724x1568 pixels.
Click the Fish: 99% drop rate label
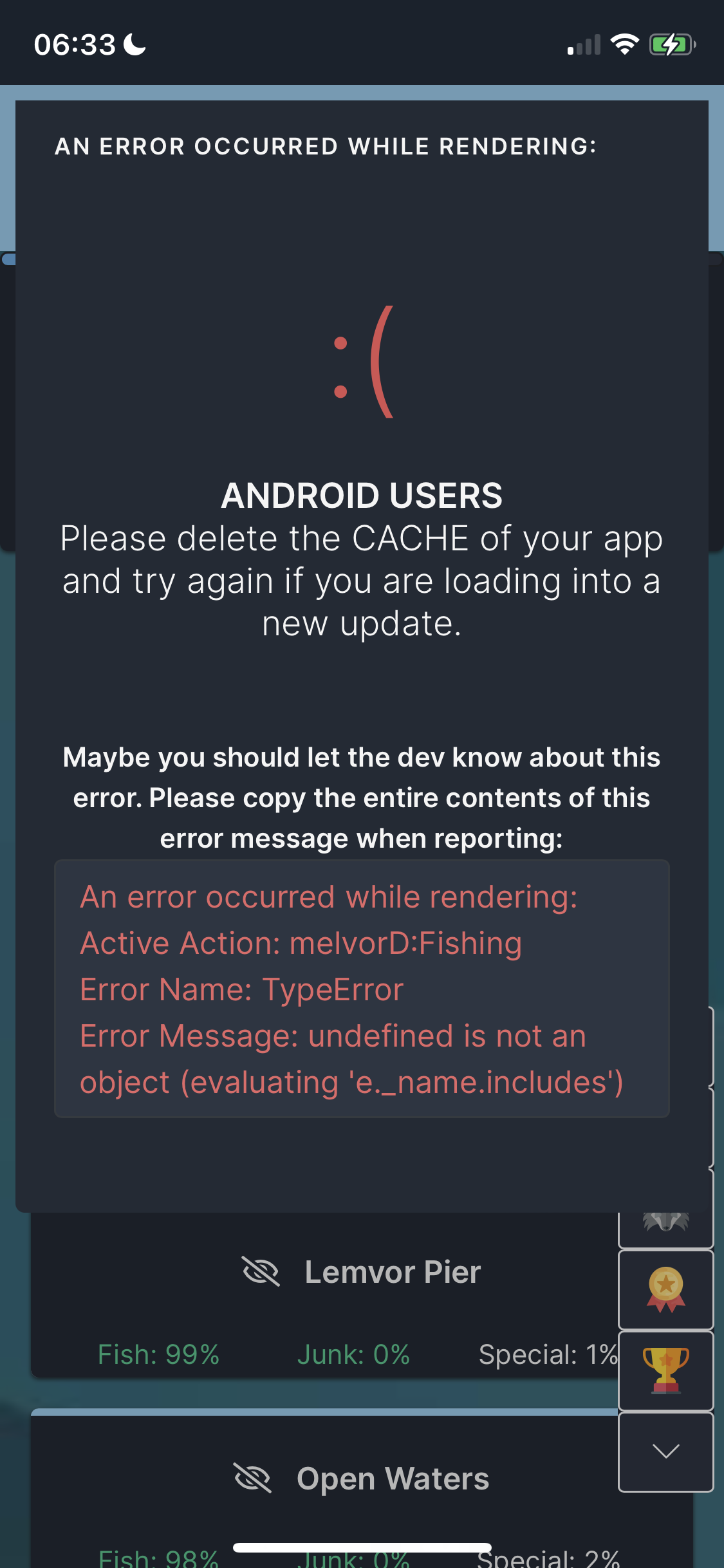coord(158,1354)
